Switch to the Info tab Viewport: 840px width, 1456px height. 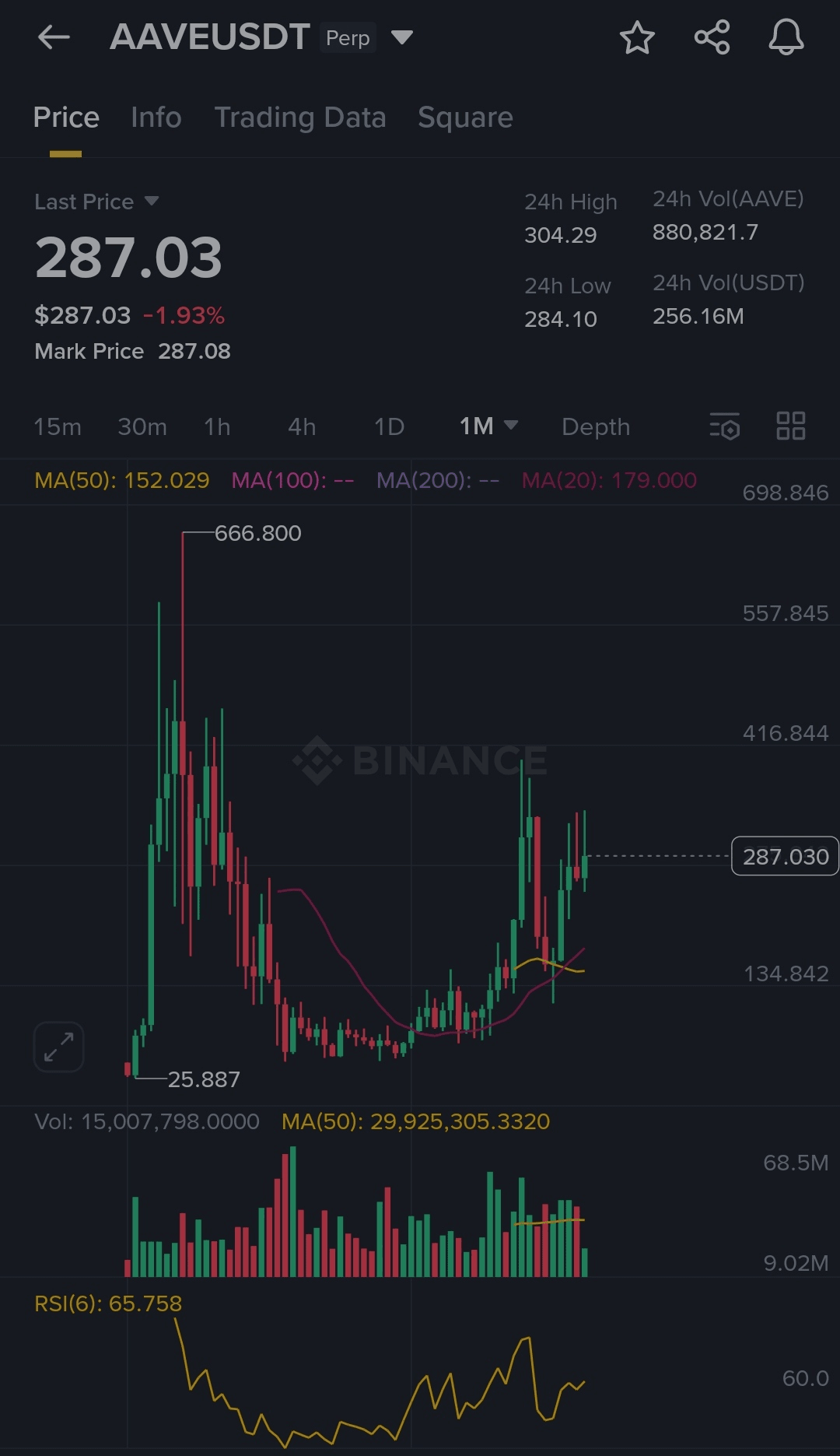[x=156, y=118]
